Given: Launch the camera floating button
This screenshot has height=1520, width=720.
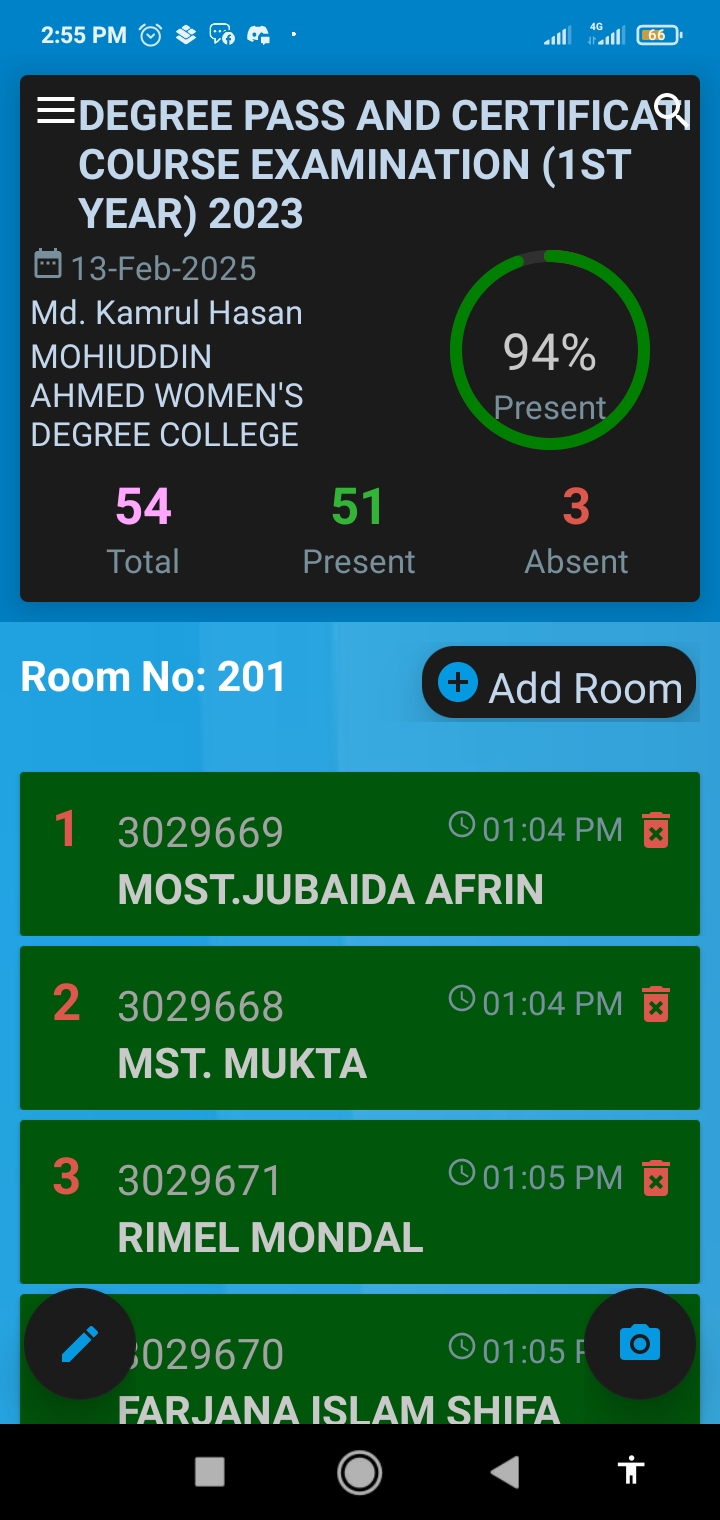Looking at the screenshot, I should 640,1344.
